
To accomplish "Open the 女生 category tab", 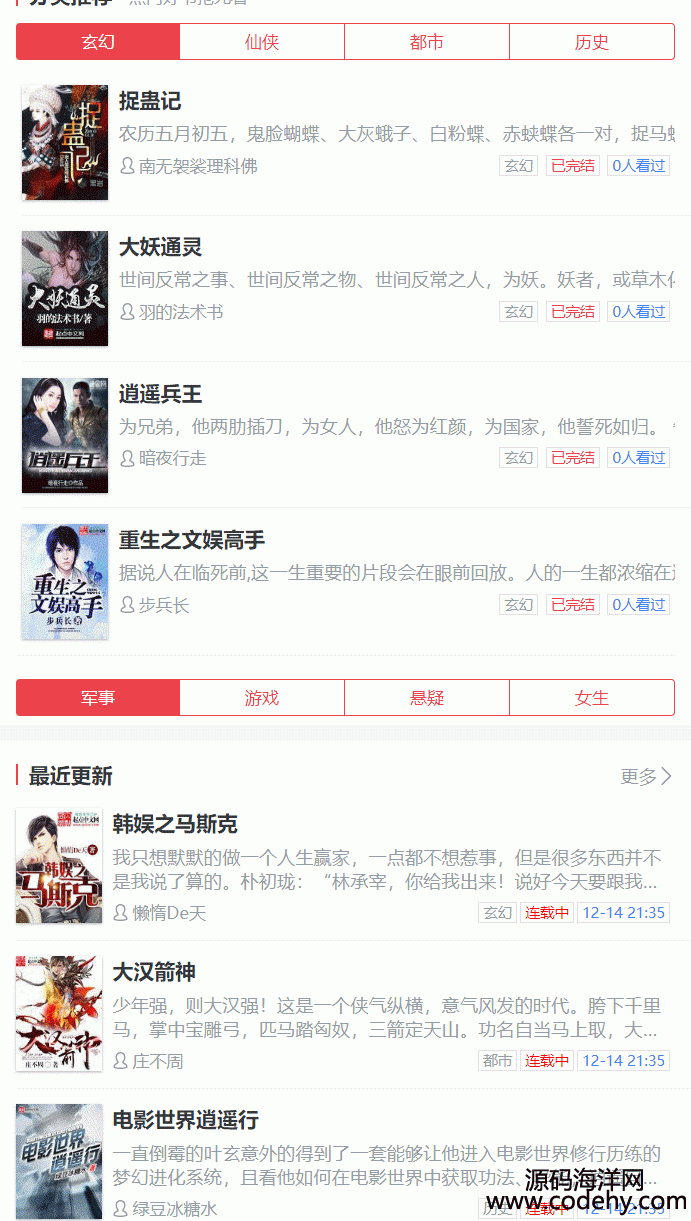I will [x=592, y=698].
